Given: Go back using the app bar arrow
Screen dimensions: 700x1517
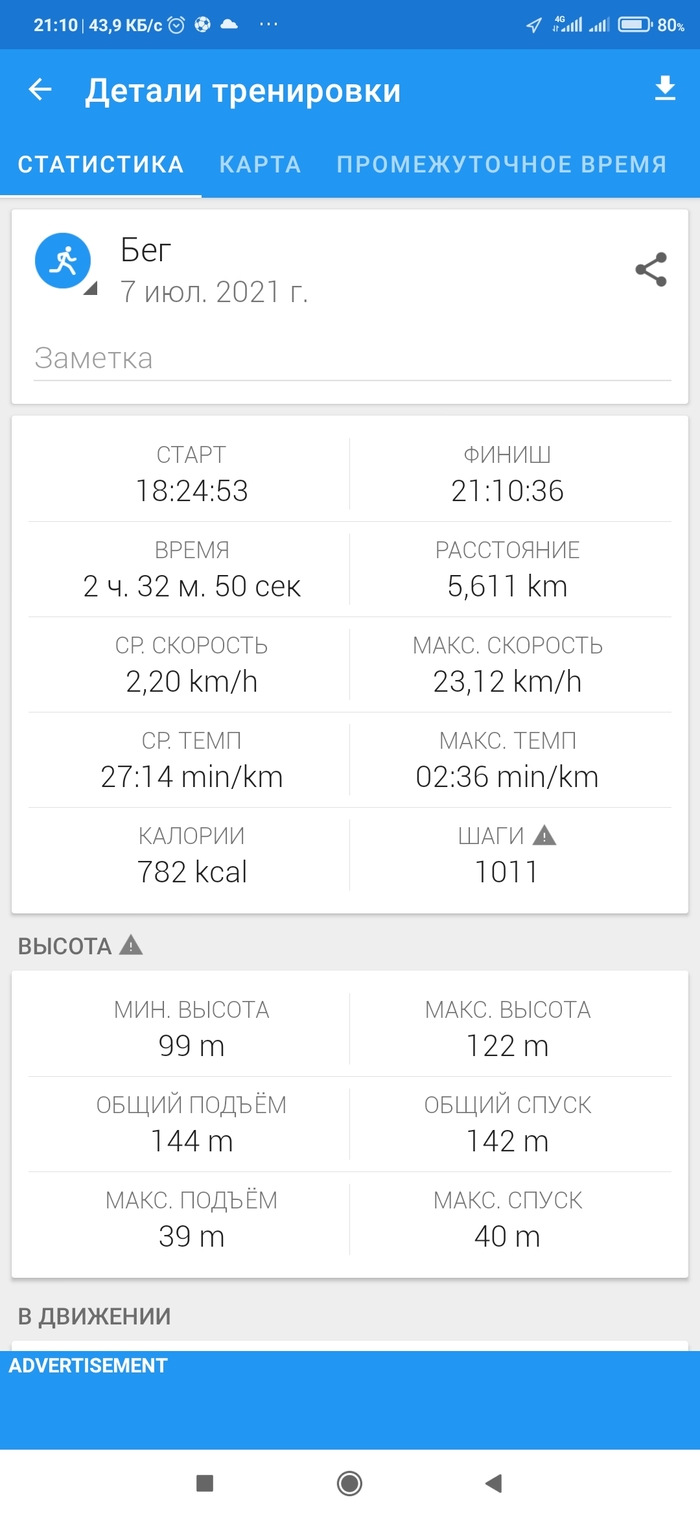Looking at the screenshot, I should tap(40, 90).
